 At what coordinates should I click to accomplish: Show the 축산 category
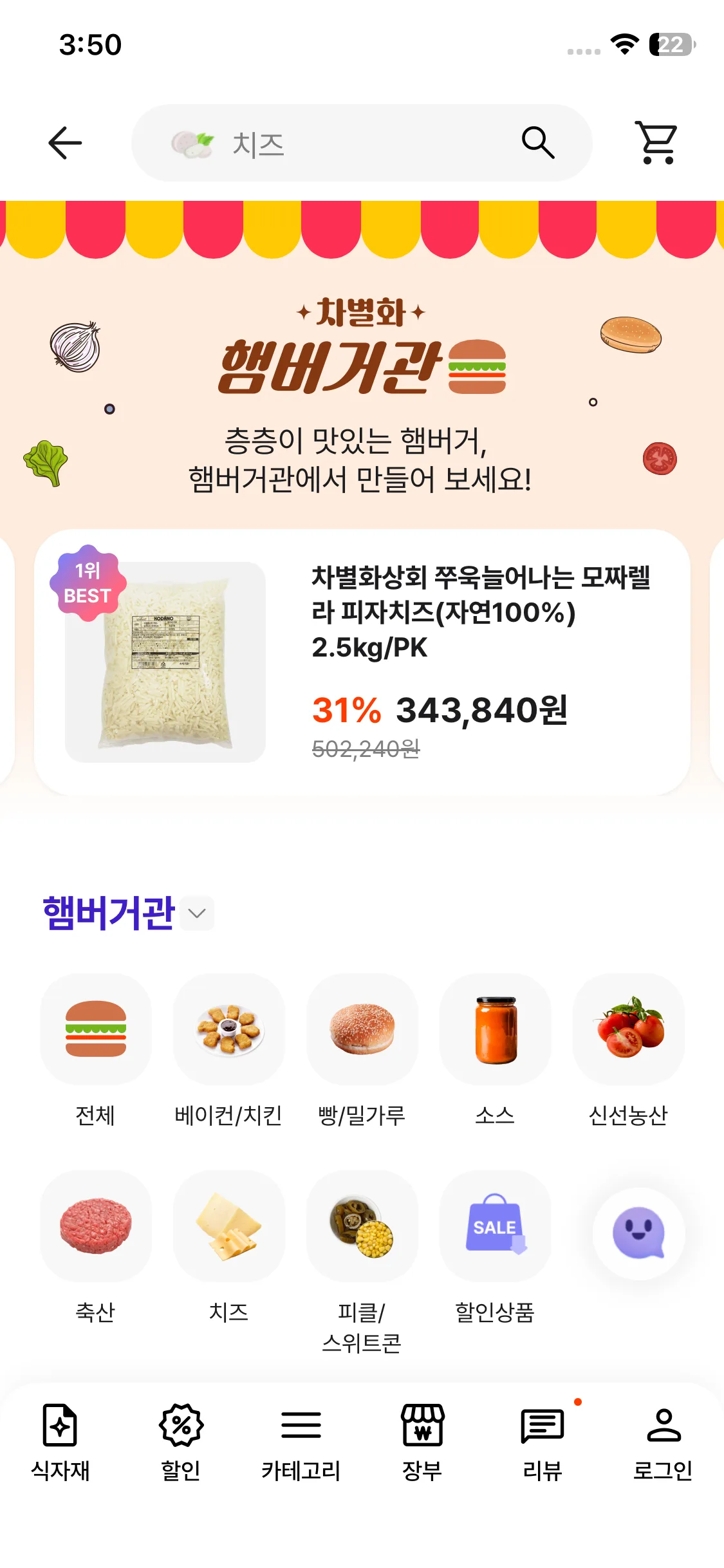[96, 1226]
